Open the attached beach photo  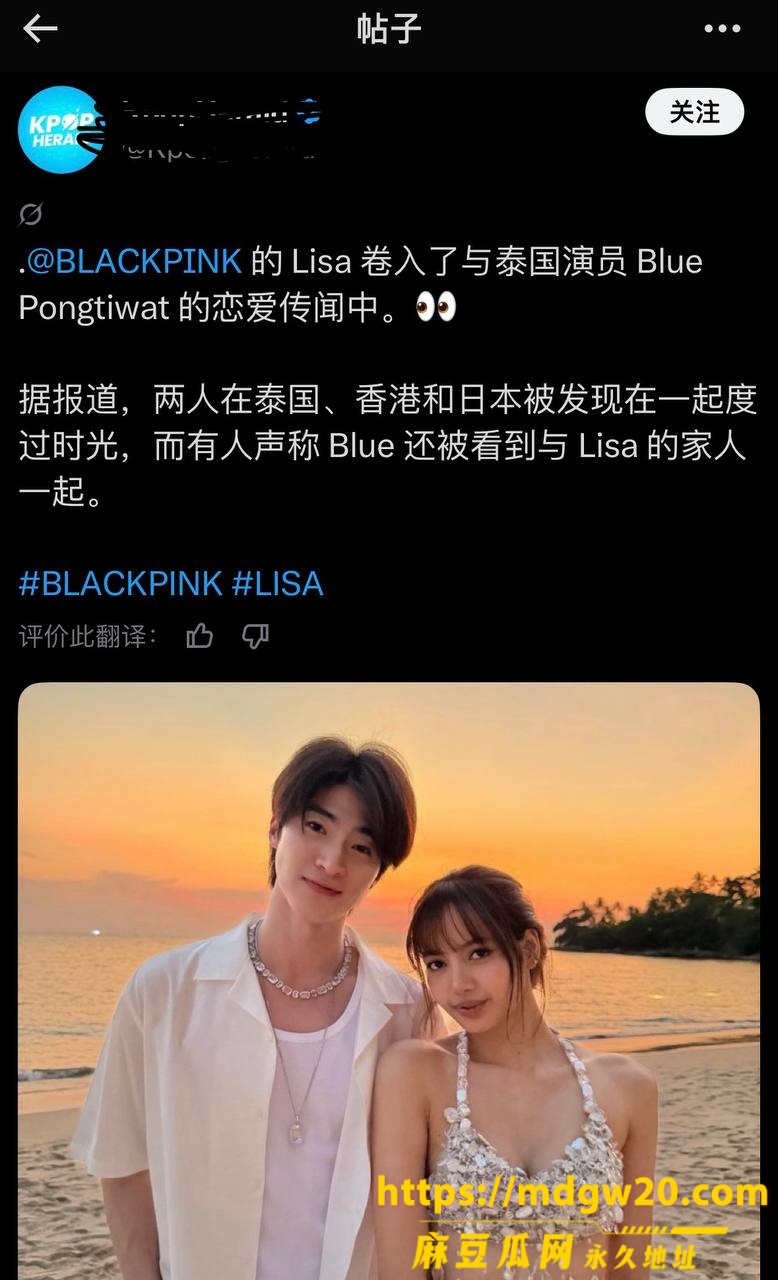coord(389,981)
